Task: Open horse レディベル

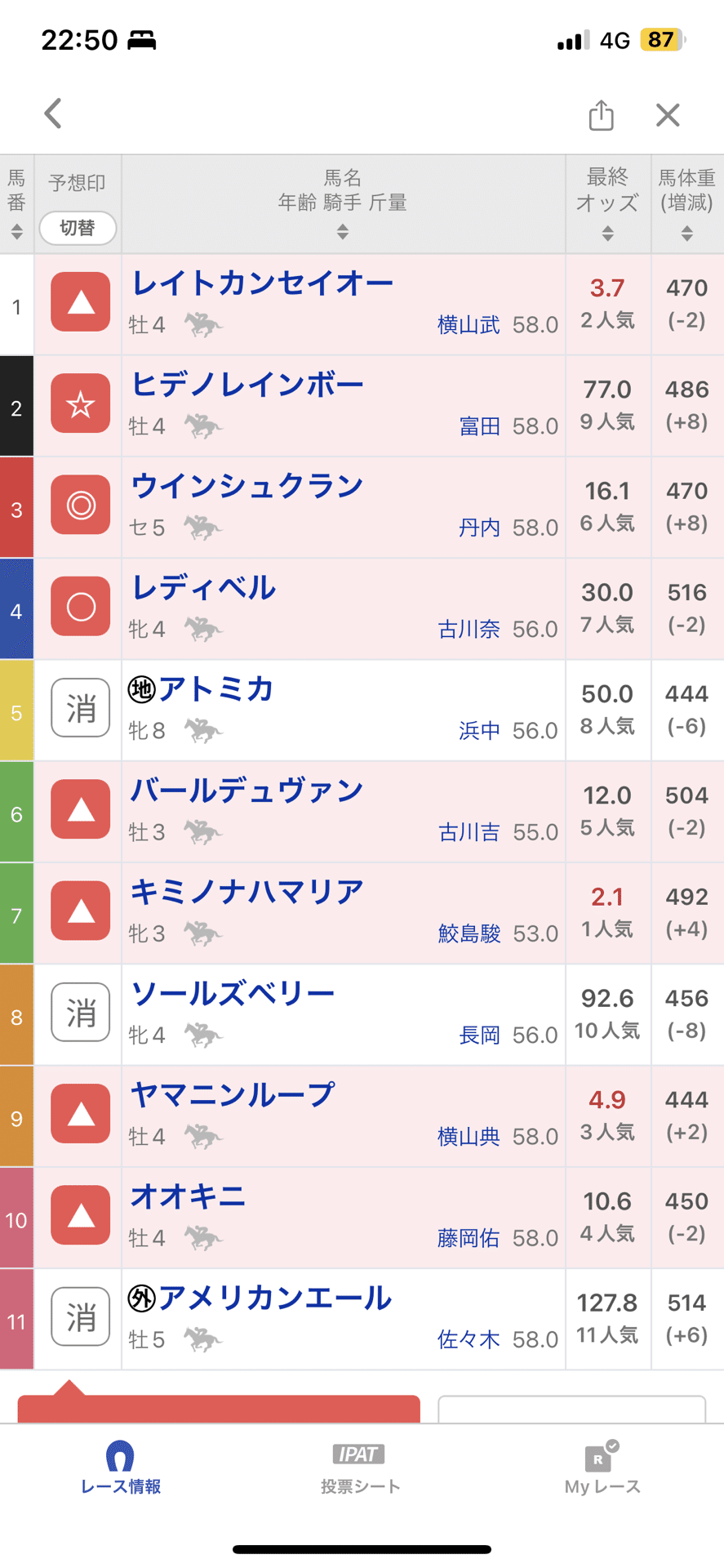Action: coord(203,588)
